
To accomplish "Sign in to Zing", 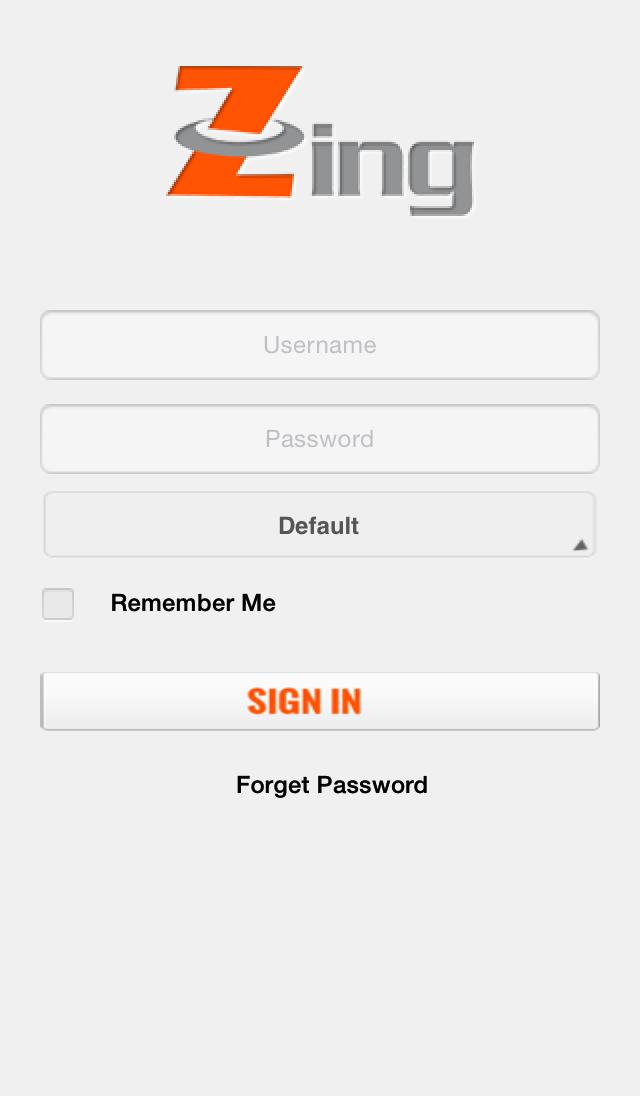I will (x=320, y=701).
